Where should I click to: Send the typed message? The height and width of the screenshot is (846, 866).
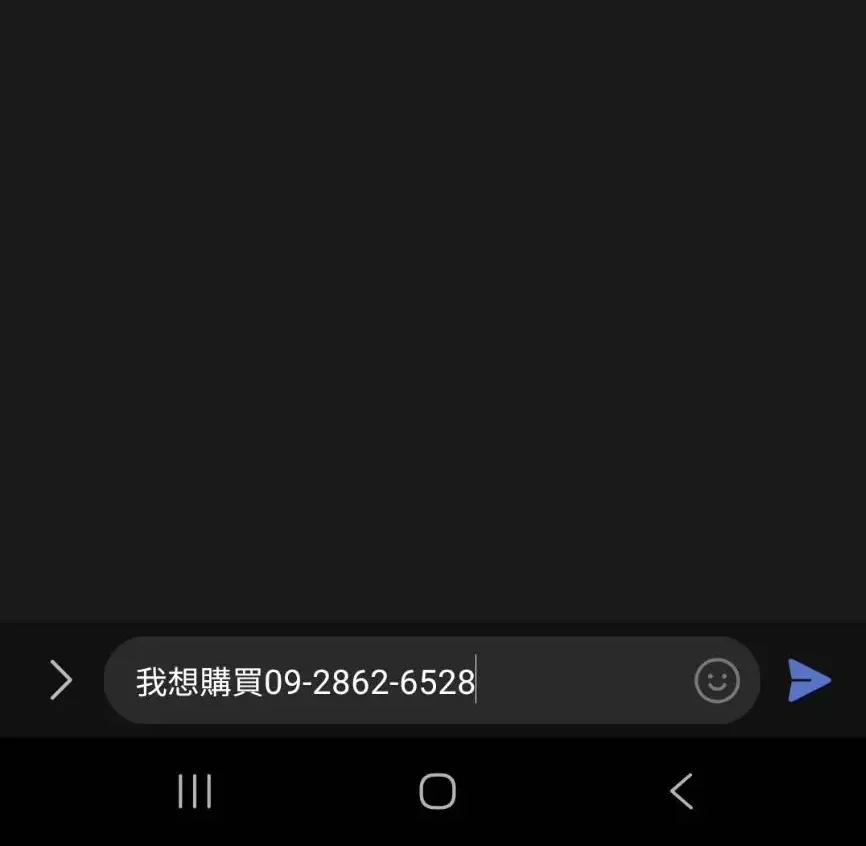pos(808,681)
